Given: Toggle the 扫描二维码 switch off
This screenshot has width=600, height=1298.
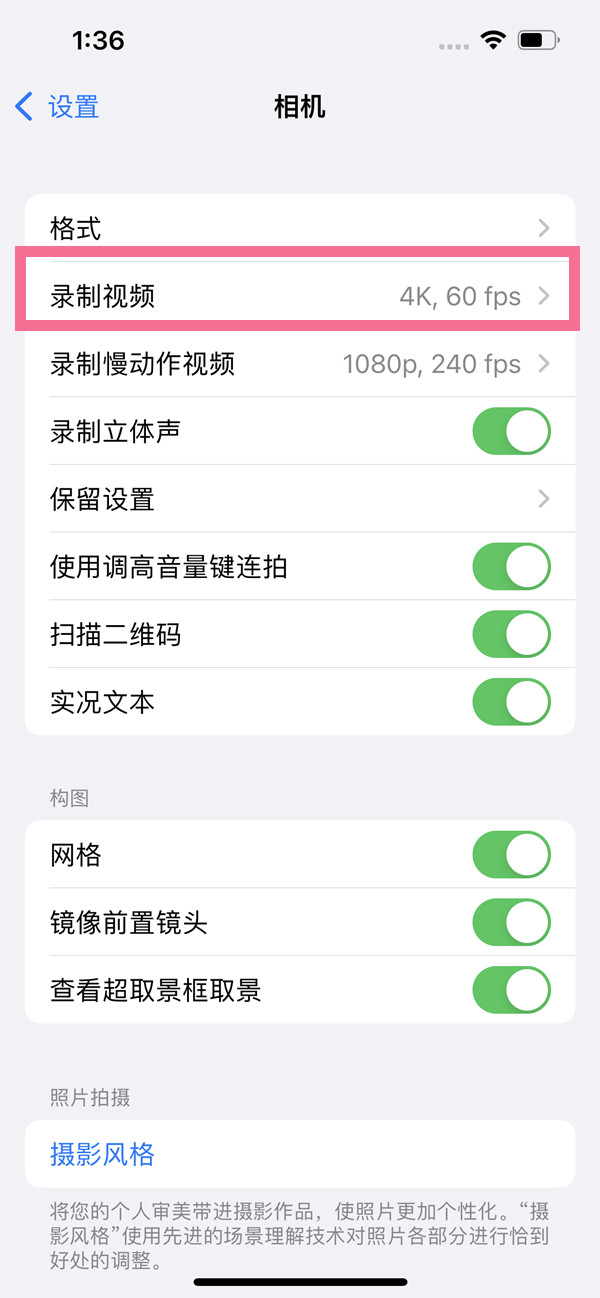Looking at the screenshot, I should (511, 635).
